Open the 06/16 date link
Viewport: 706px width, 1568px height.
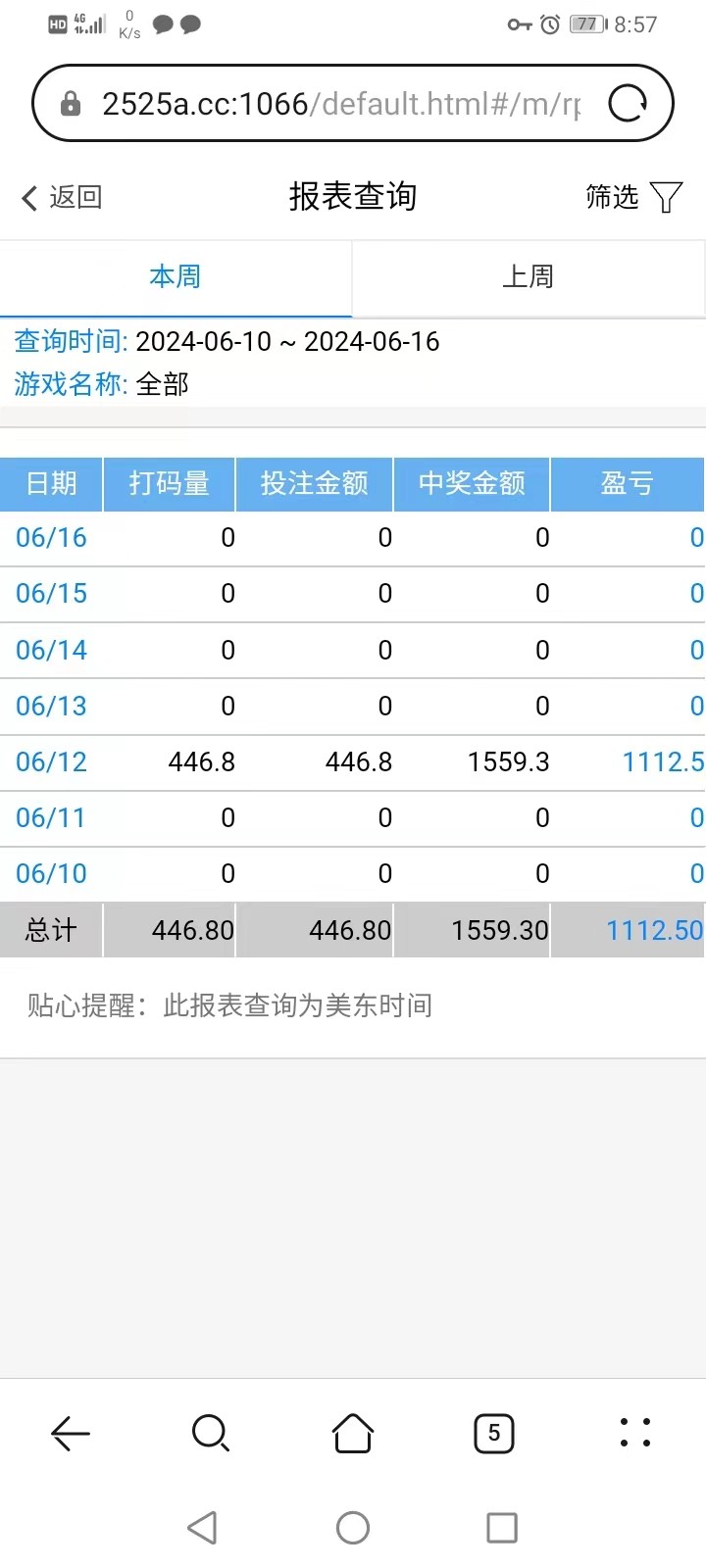(x=50, y=537)
